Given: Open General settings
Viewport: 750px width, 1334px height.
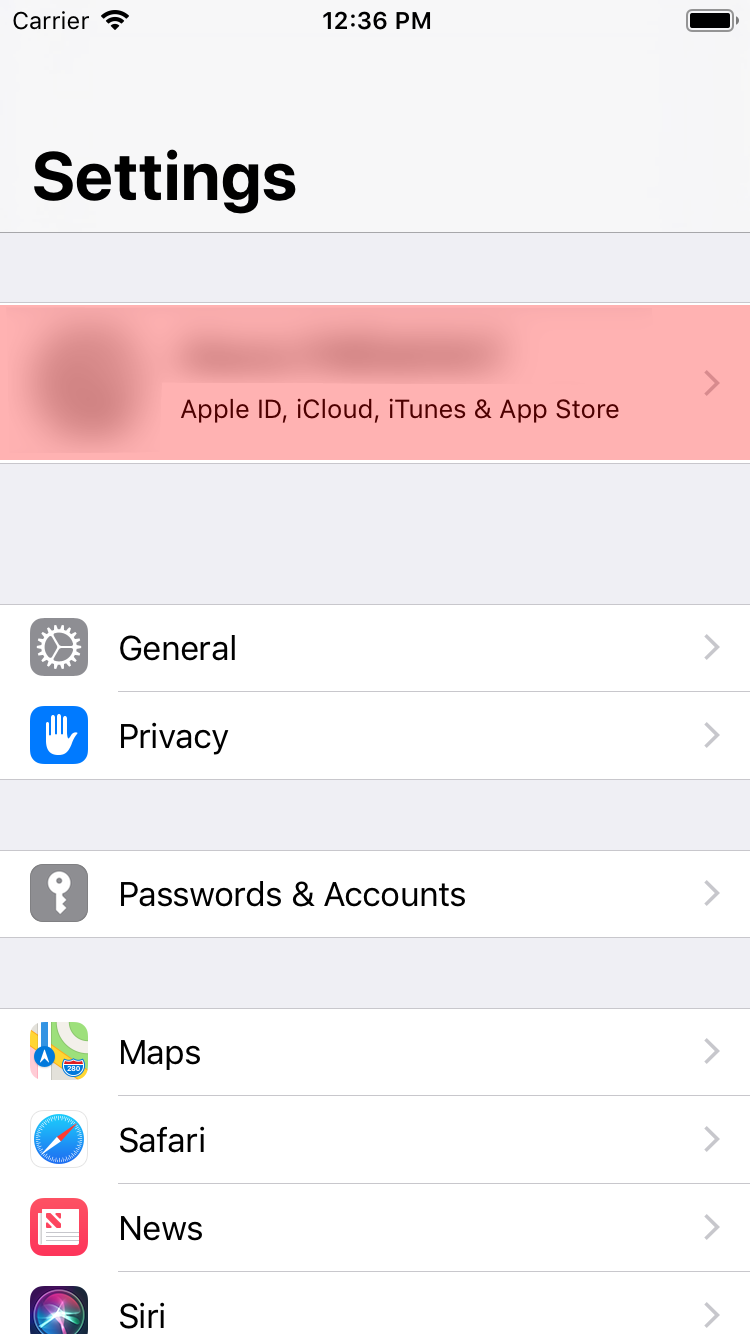Looking at the screenshot, I should click(x=375, y=648).
